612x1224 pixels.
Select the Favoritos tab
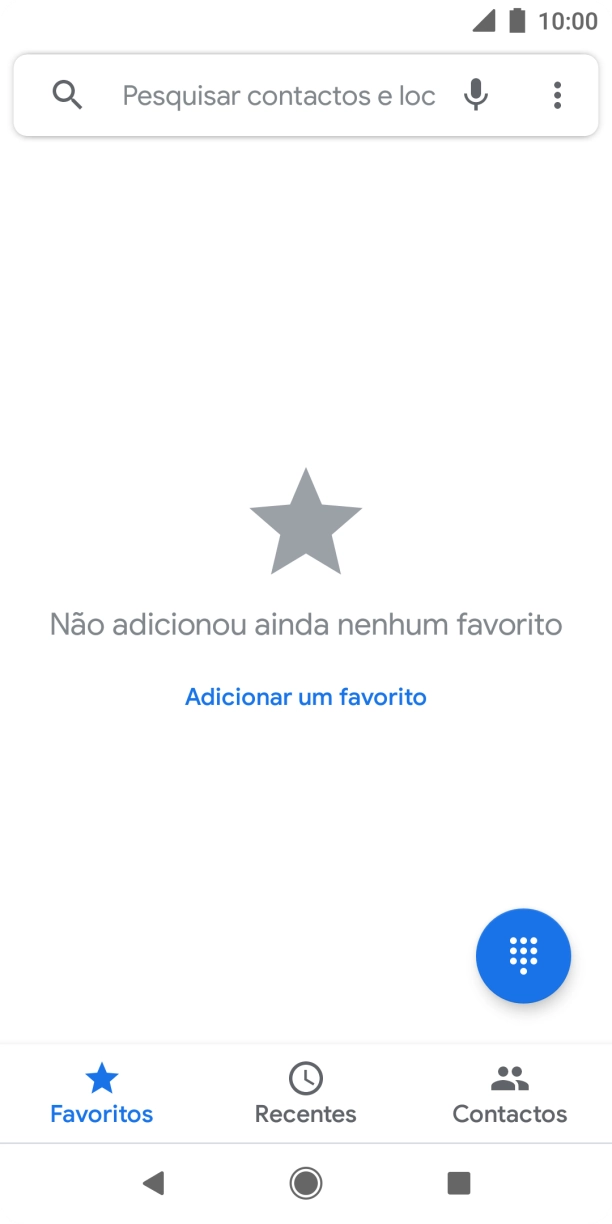click(102, 1094)
